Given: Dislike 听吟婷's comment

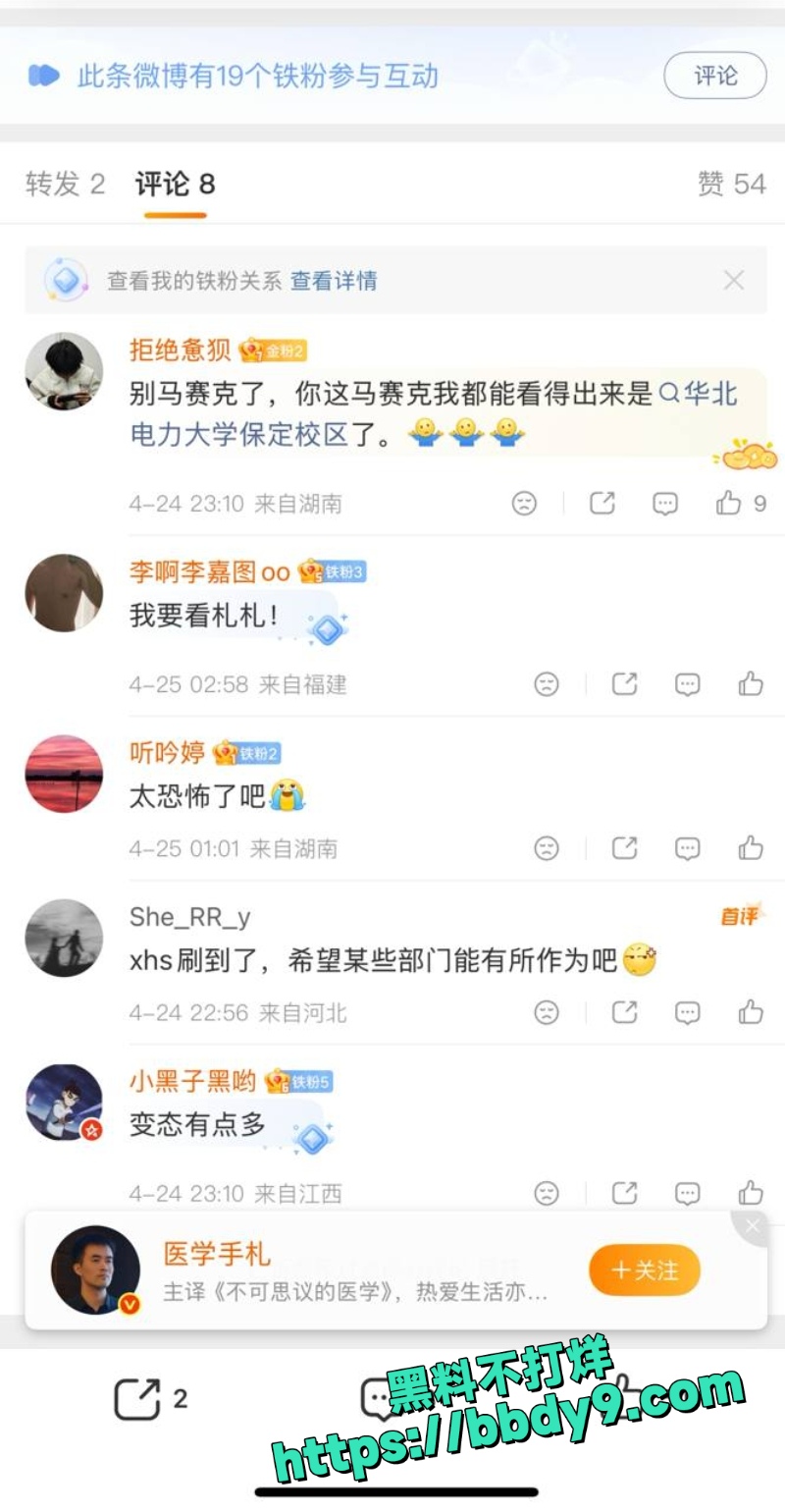Looking at the screenshot, I should click(x=547, y=848).
